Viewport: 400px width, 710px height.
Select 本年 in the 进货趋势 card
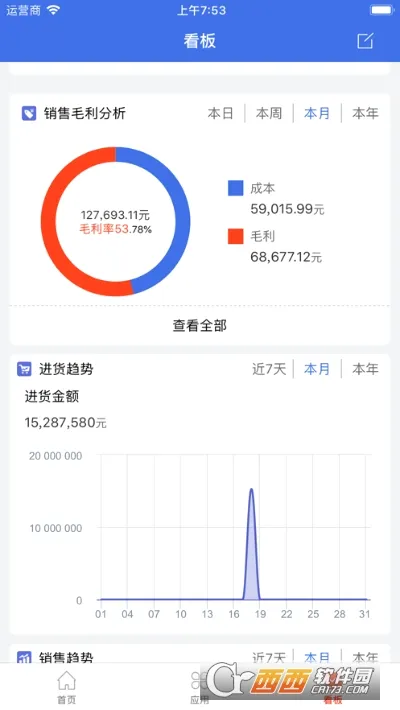pyautogui.click(x=365, y=369)
